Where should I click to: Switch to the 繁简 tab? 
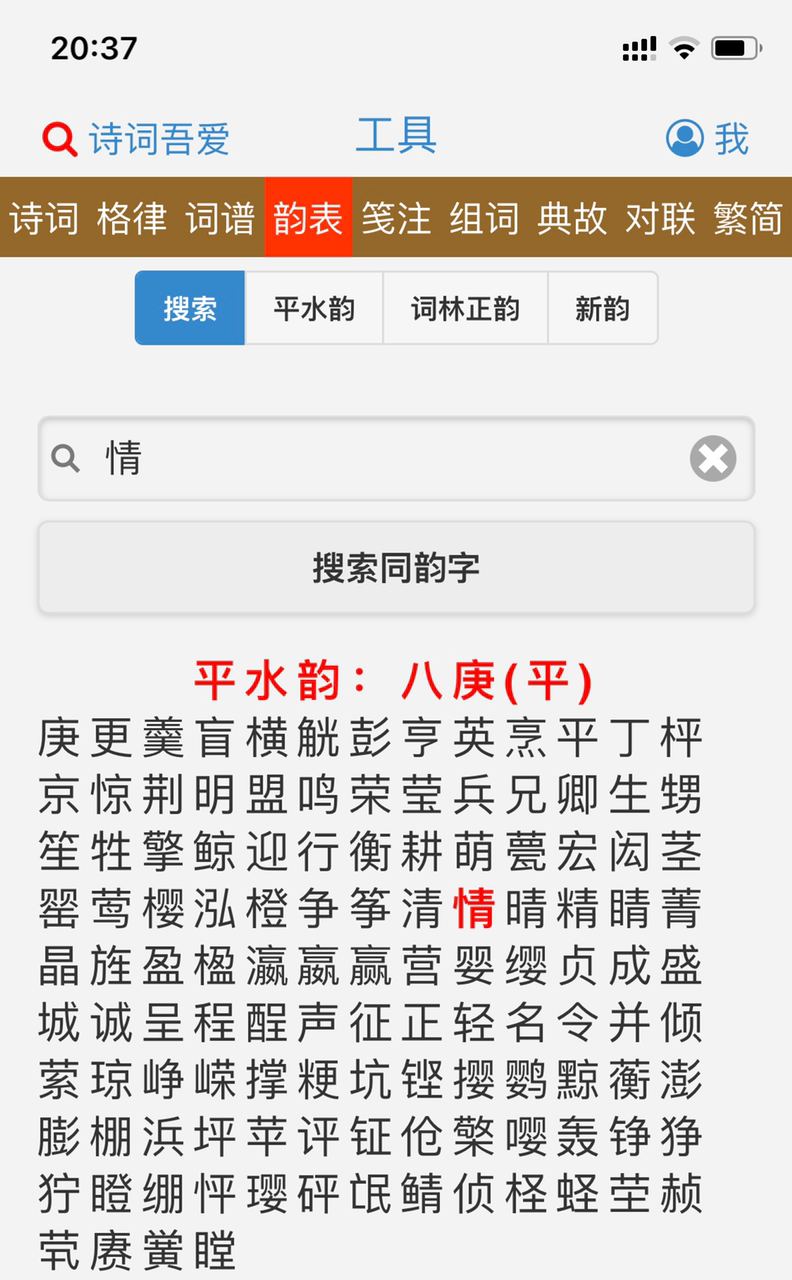[748, 218]
